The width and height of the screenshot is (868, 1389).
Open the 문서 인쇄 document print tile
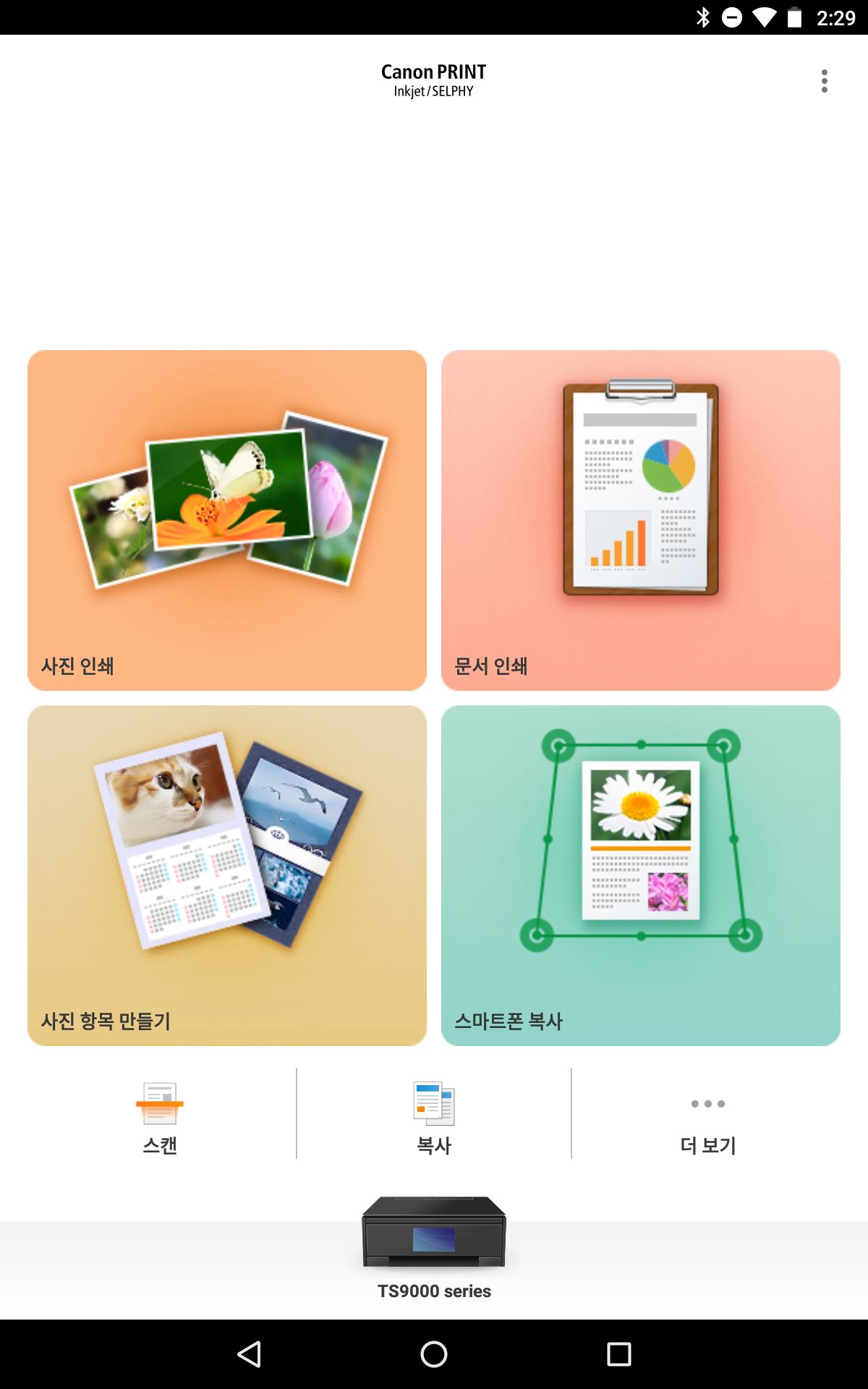(641, 520)
